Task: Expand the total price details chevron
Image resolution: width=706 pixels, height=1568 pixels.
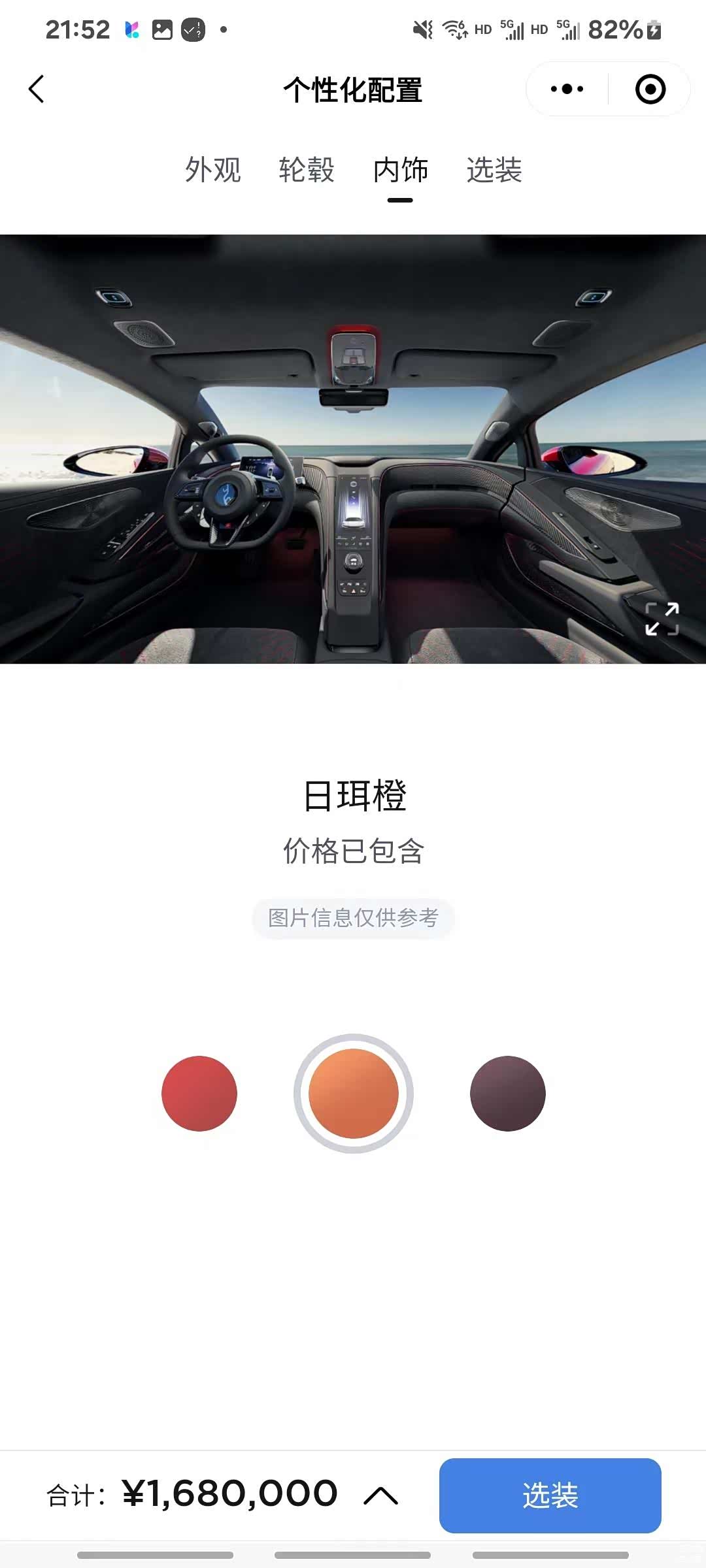Action: click(380, 1495)
